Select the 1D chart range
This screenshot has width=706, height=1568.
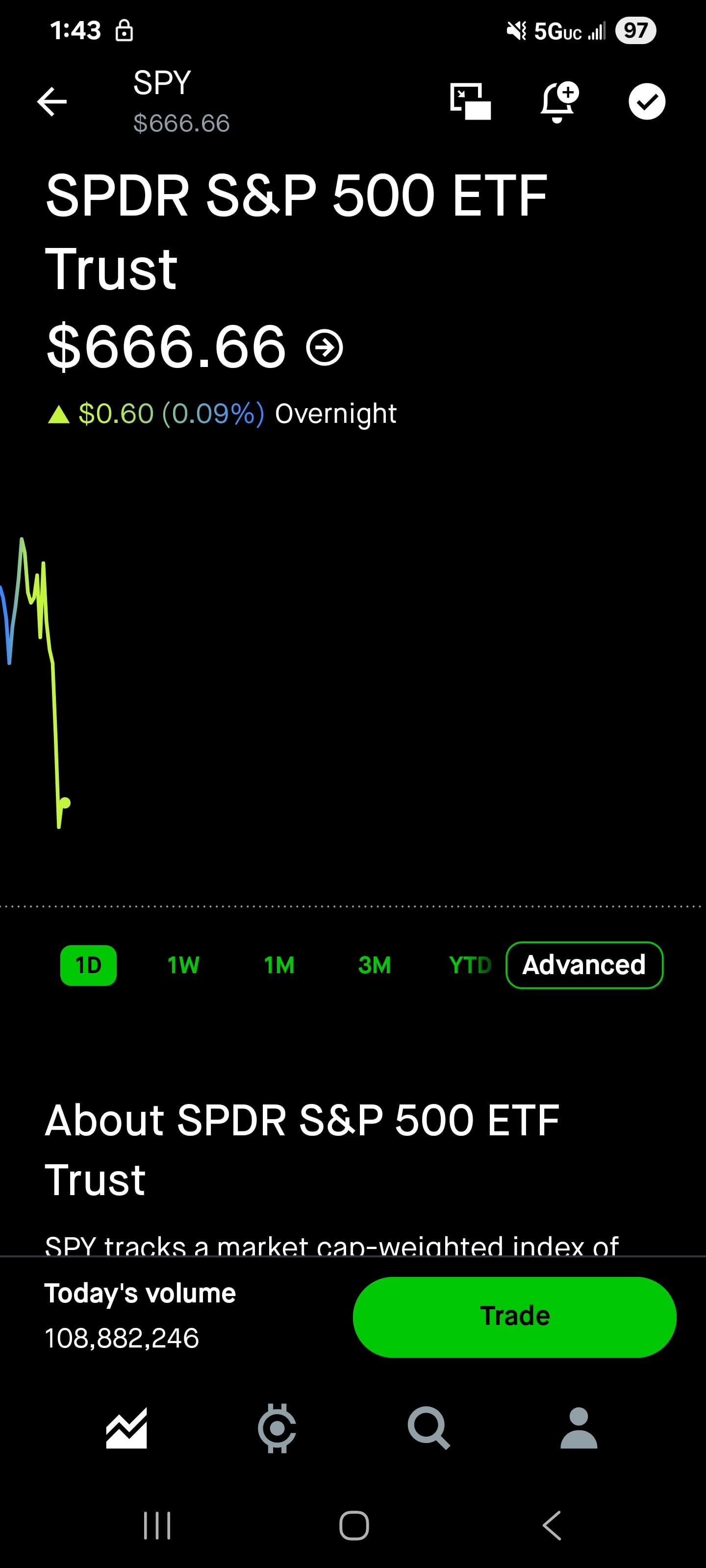[x=88, y=965]
